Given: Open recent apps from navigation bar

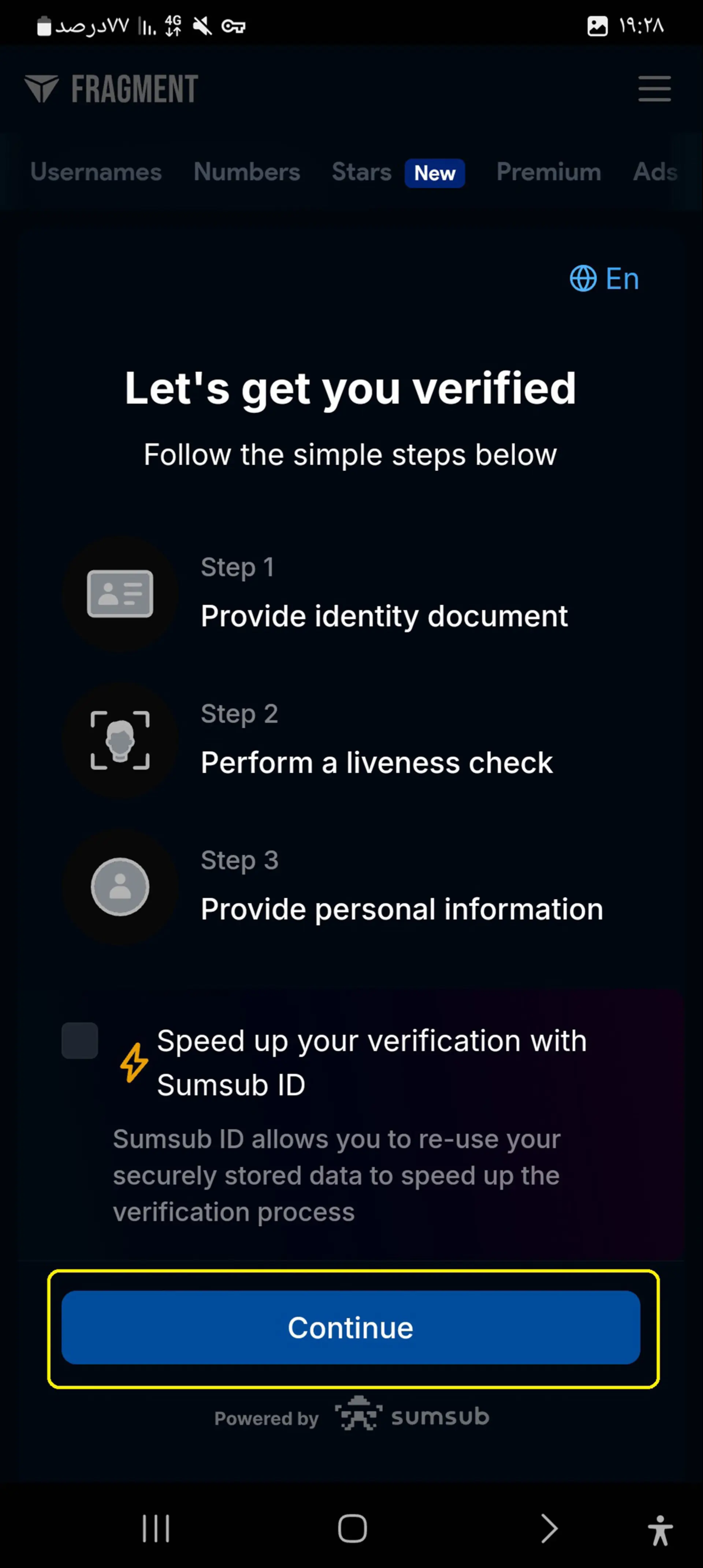Looking at the screenshot, I should click(156, 1528).
